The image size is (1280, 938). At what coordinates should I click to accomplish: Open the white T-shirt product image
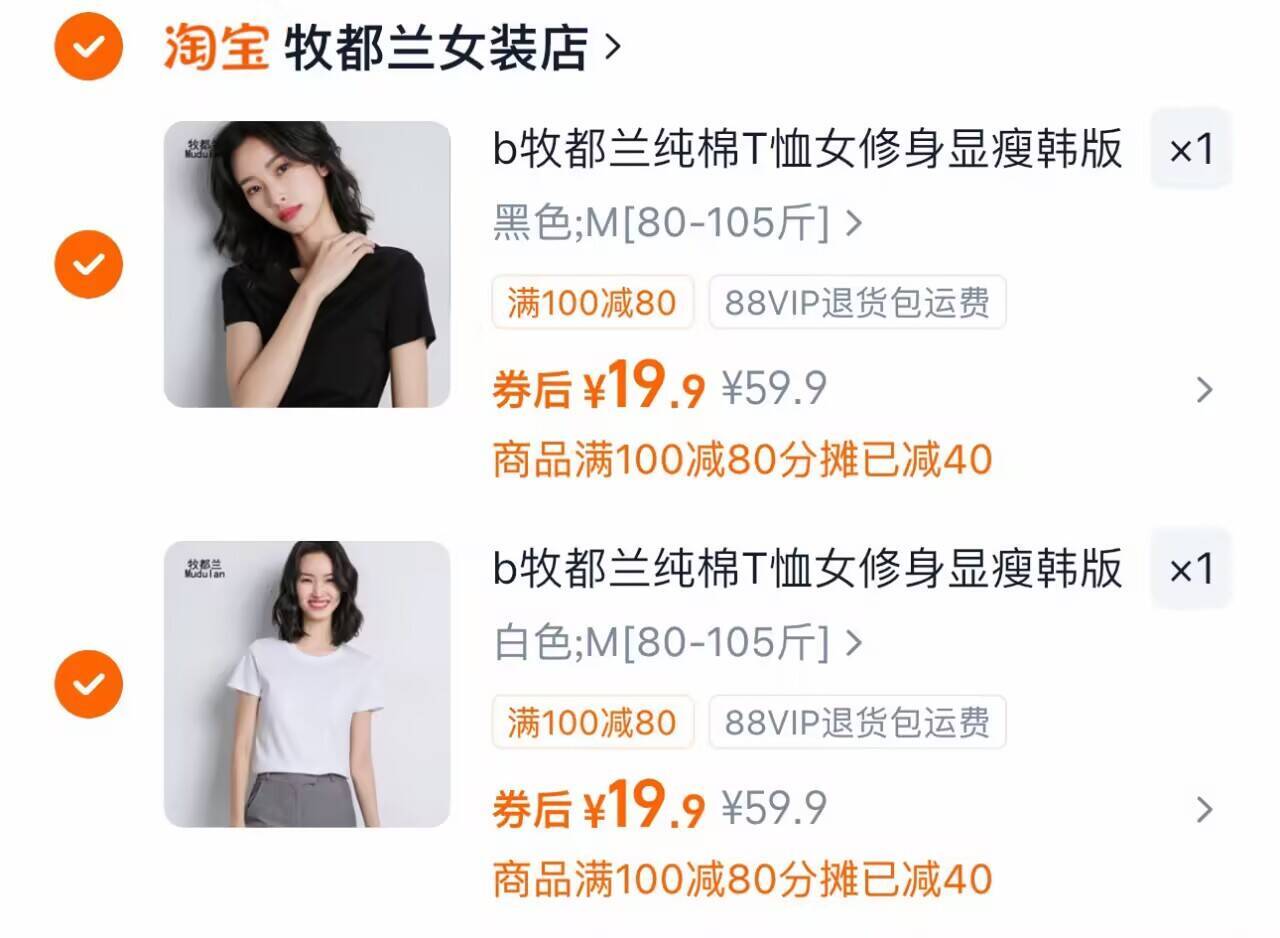pos(307,684)
